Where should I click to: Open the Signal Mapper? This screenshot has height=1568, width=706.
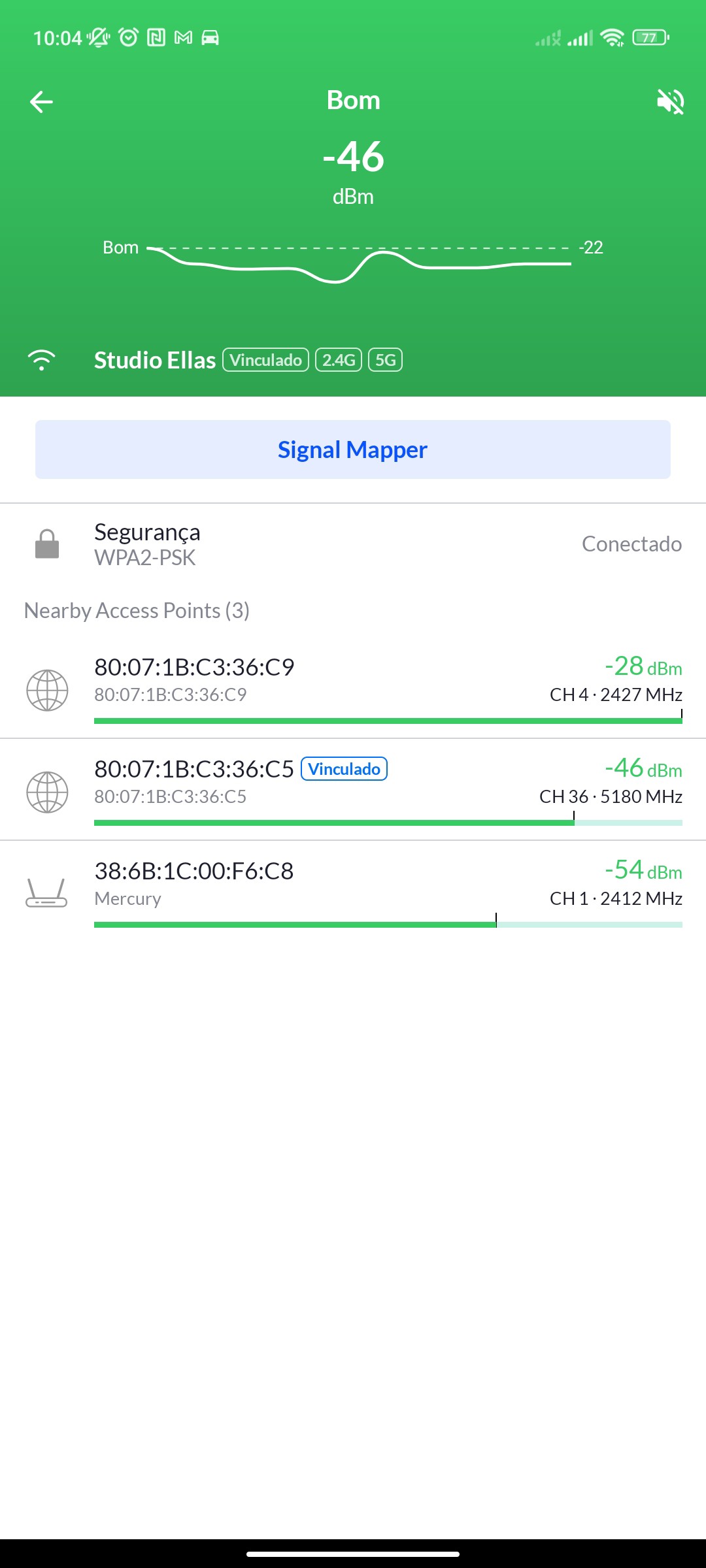(x=353, y=449)
